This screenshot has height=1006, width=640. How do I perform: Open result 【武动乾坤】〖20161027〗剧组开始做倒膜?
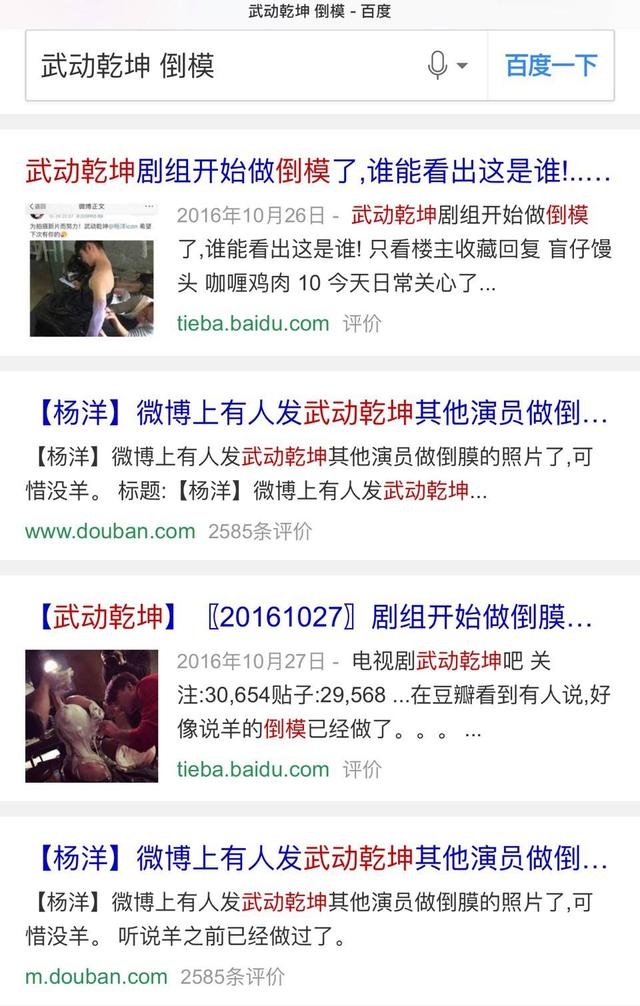click(310, 617)
